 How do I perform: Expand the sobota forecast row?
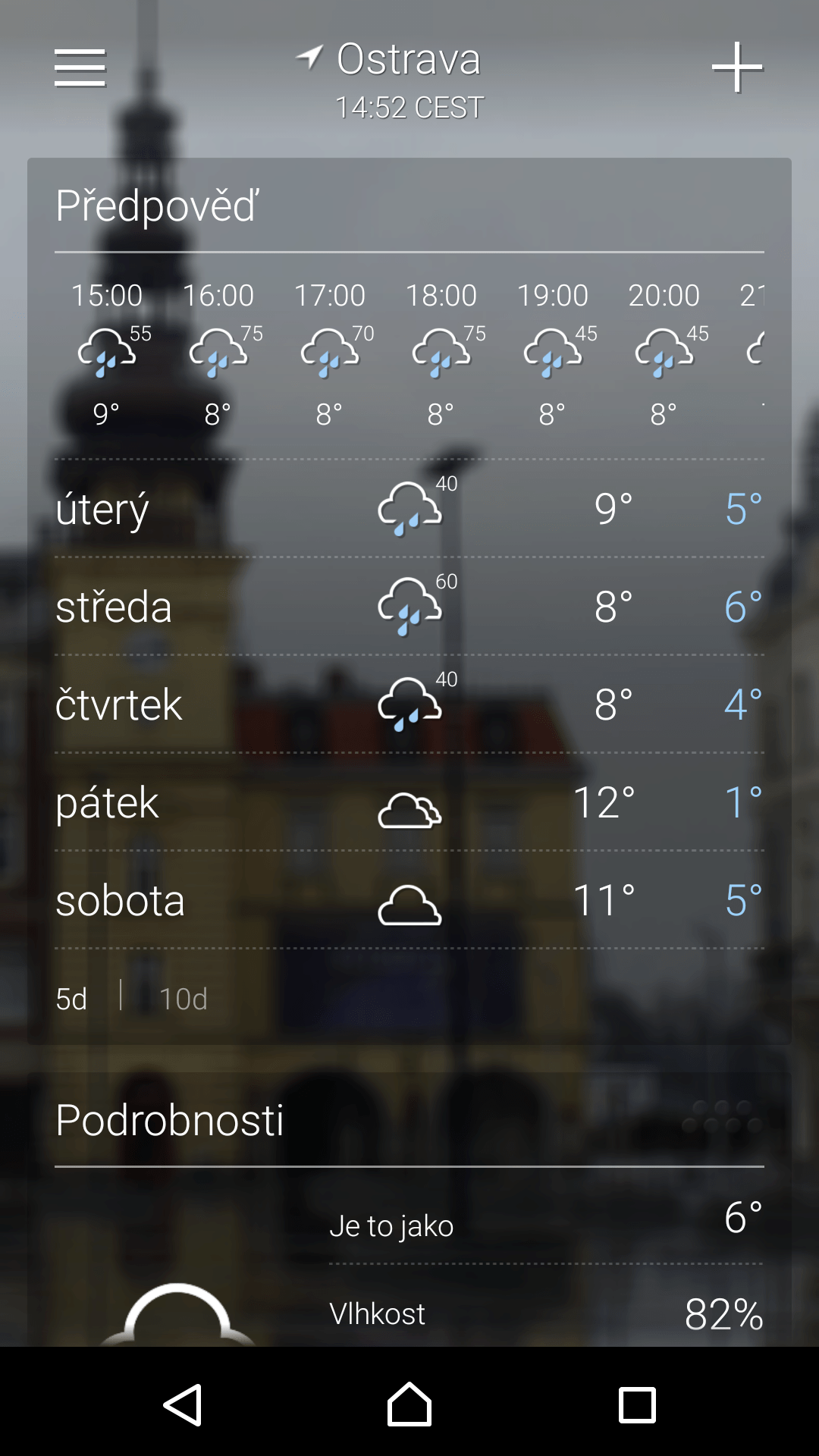click(x=409, y=899)
